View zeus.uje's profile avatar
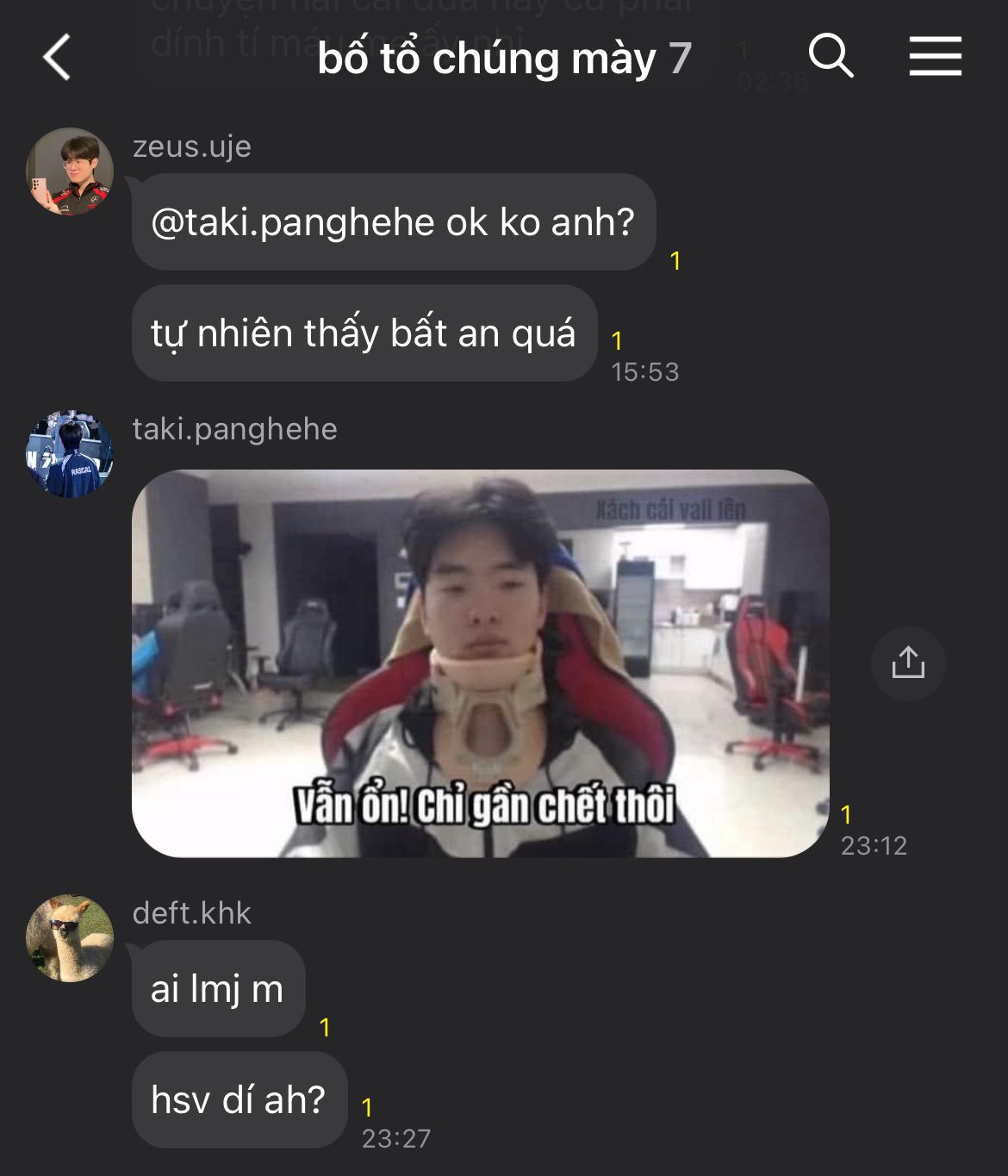This screenshot has width=1008, height=1176. click(x=70, y=171)
